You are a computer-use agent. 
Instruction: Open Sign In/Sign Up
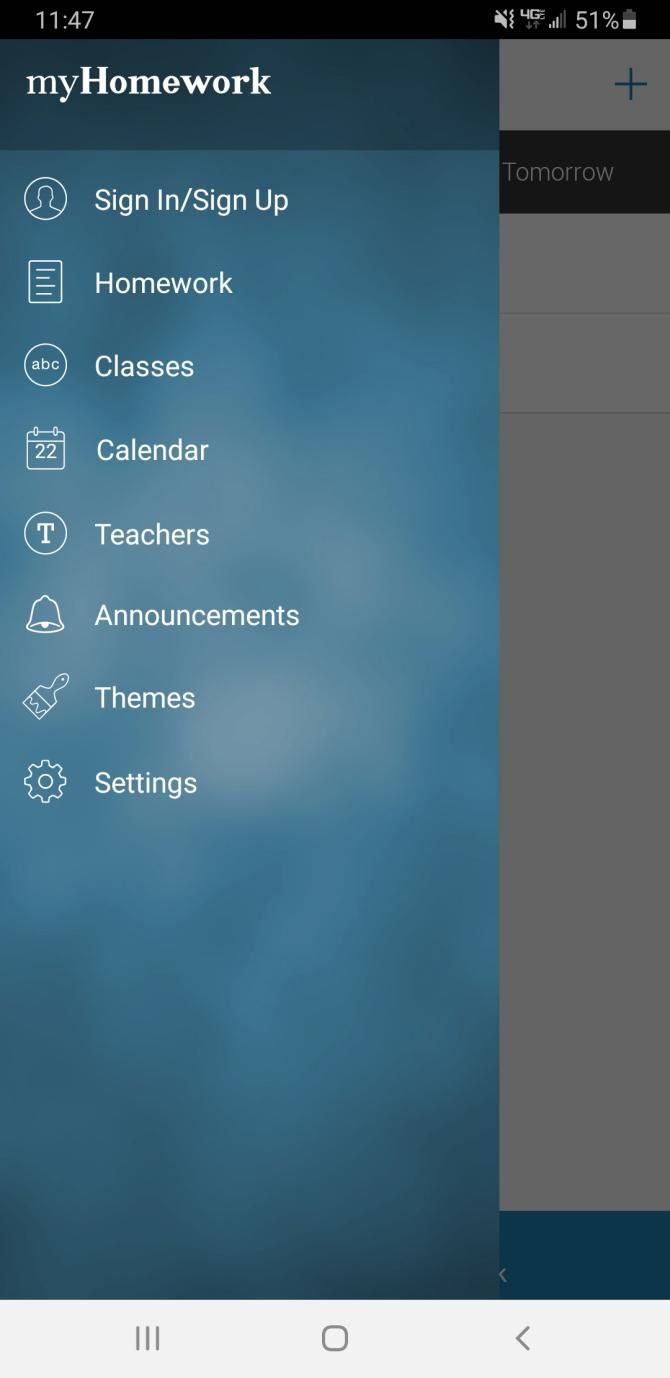click(190, 200)
